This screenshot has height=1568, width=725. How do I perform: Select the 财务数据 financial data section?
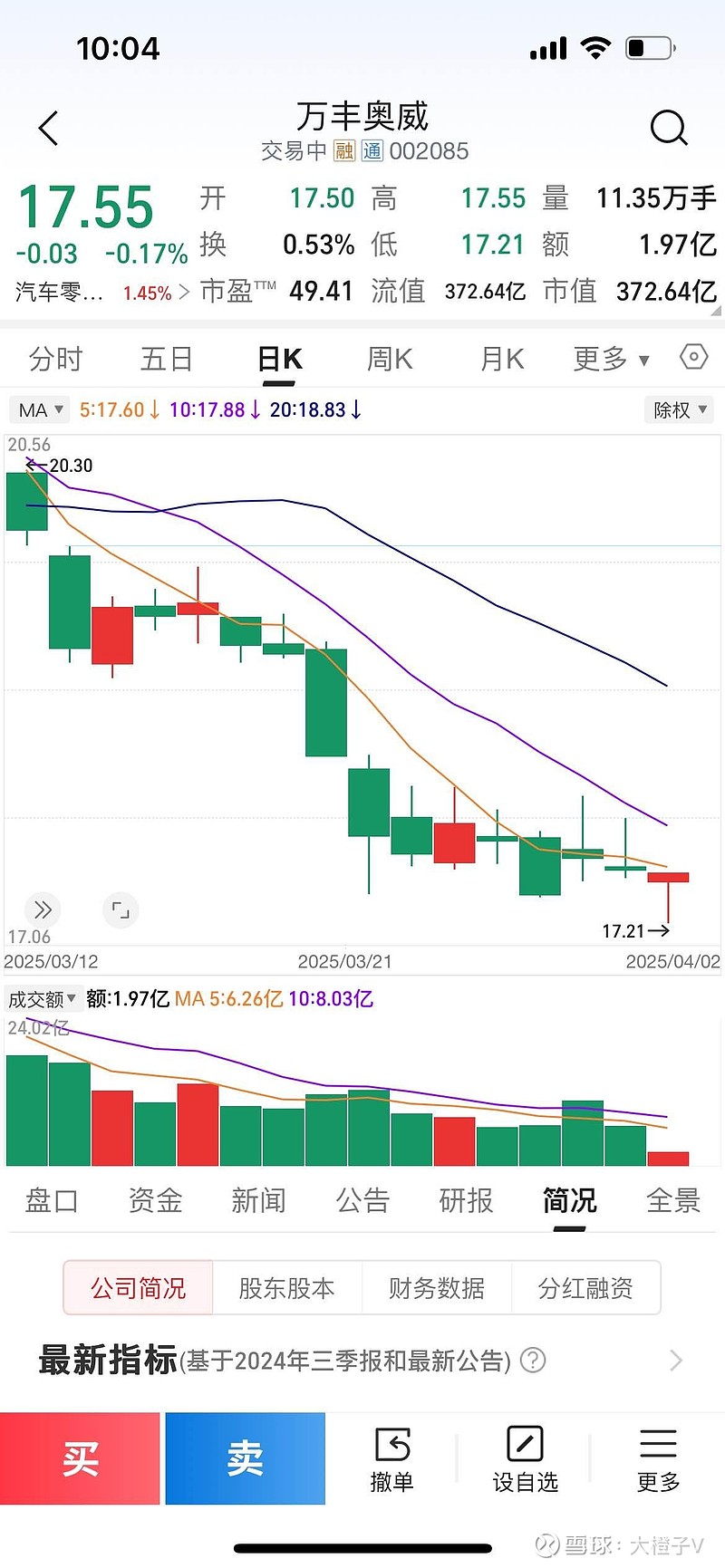click(438, 1287)
